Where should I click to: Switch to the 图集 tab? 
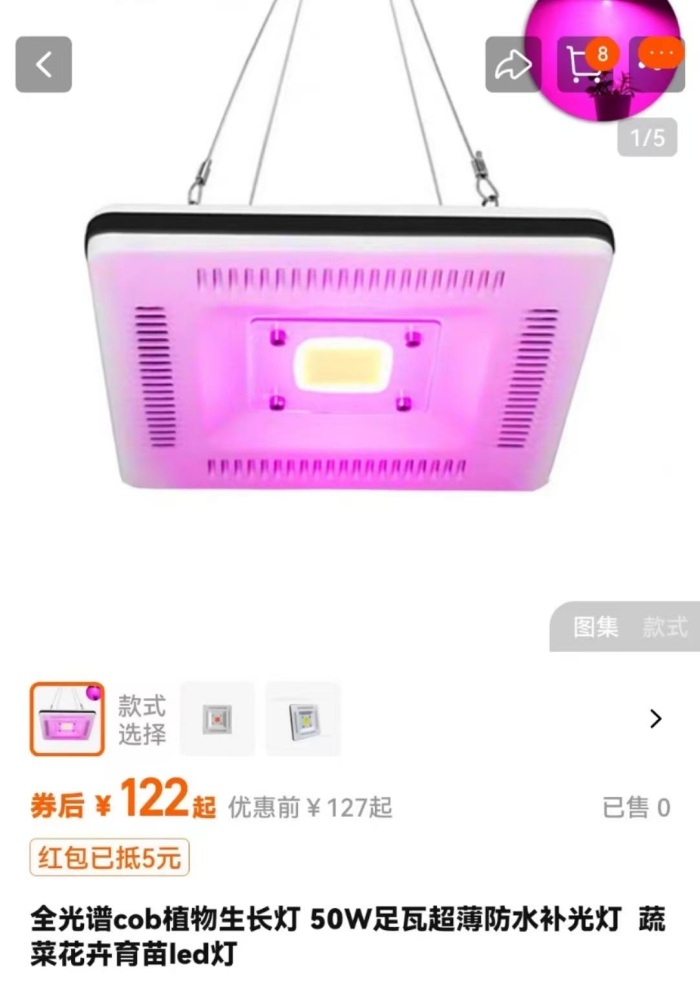click(x=596, y=627)
